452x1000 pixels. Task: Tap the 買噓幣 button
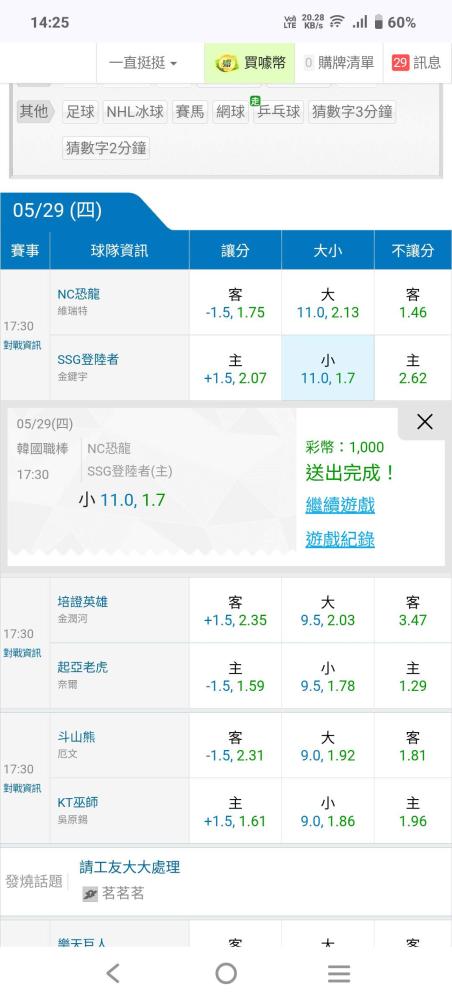pos(250,62)
